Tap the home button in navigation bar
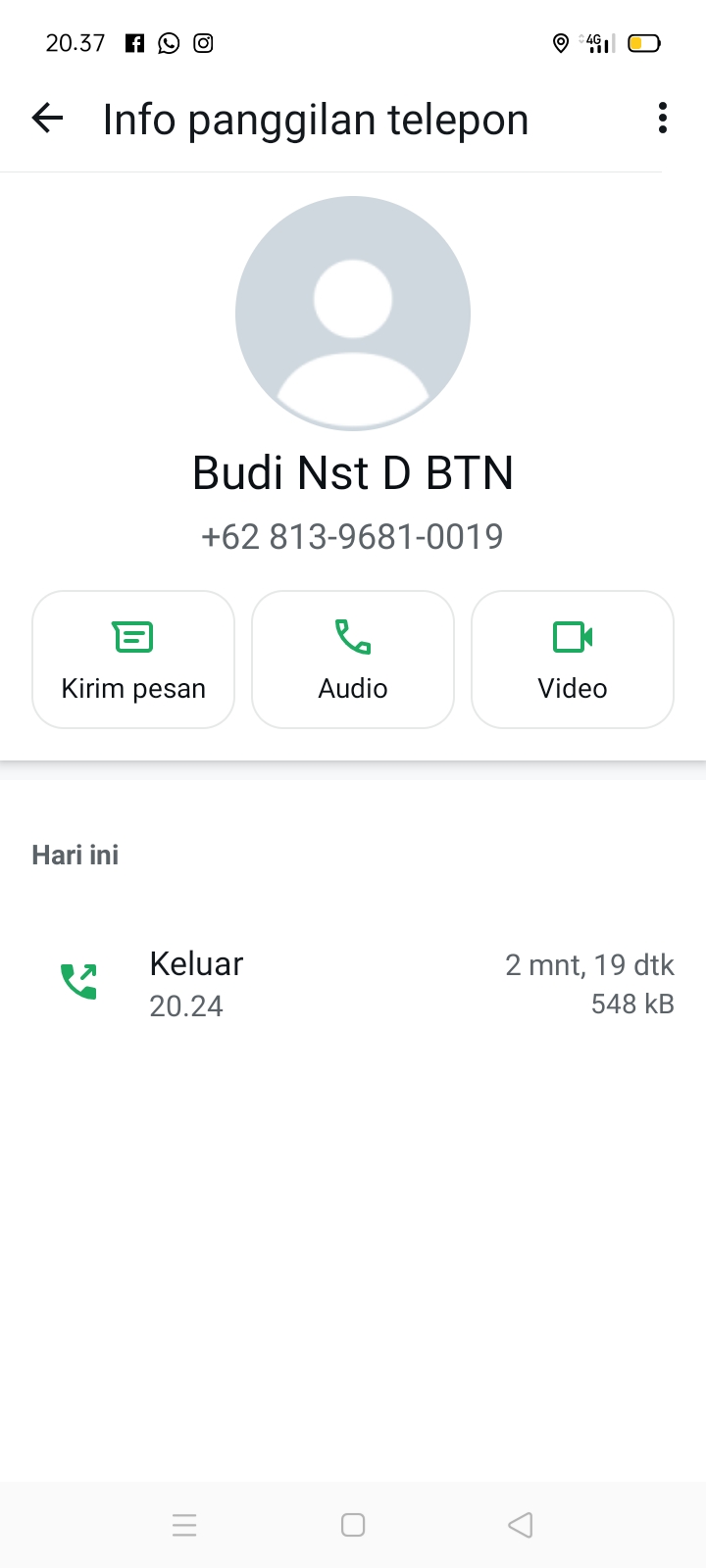This screenshot has width=706, height=1568. click(x=352, y=1525)
